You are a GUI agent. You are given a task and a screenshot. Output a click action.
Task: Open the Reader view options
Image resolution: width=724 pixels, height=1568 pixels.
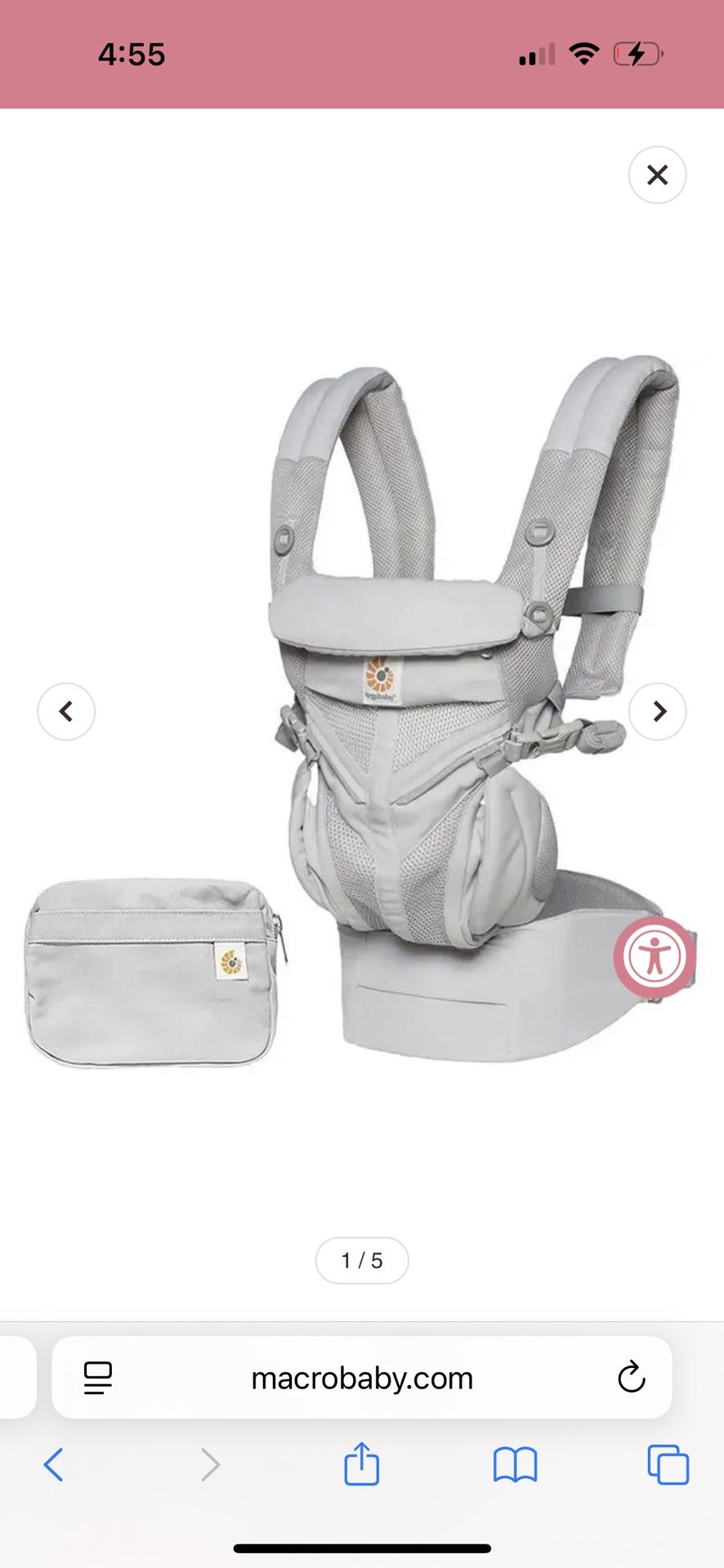coord(97,1378)
